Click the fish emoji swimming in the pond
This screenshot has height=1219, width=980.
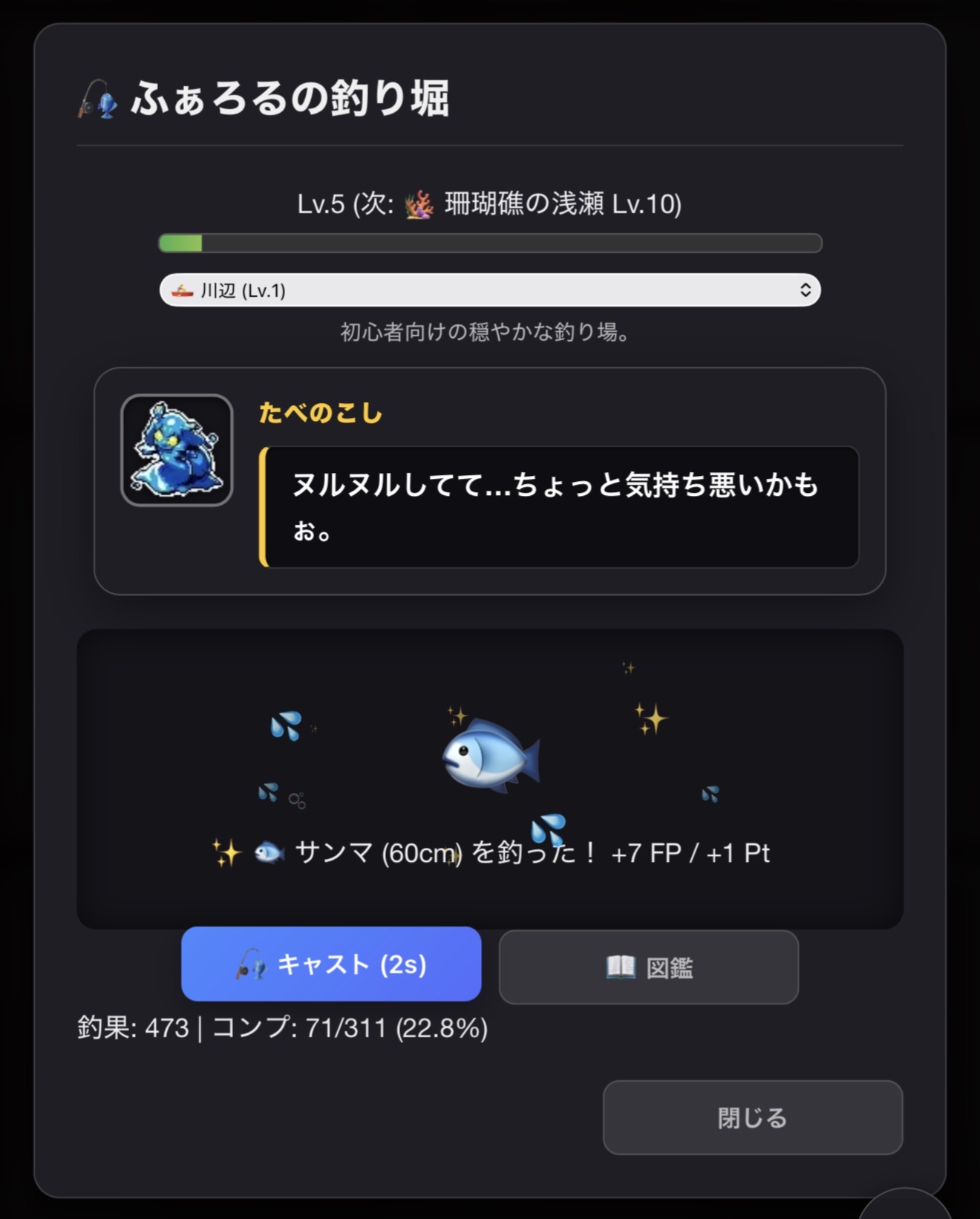coord(490,759)
